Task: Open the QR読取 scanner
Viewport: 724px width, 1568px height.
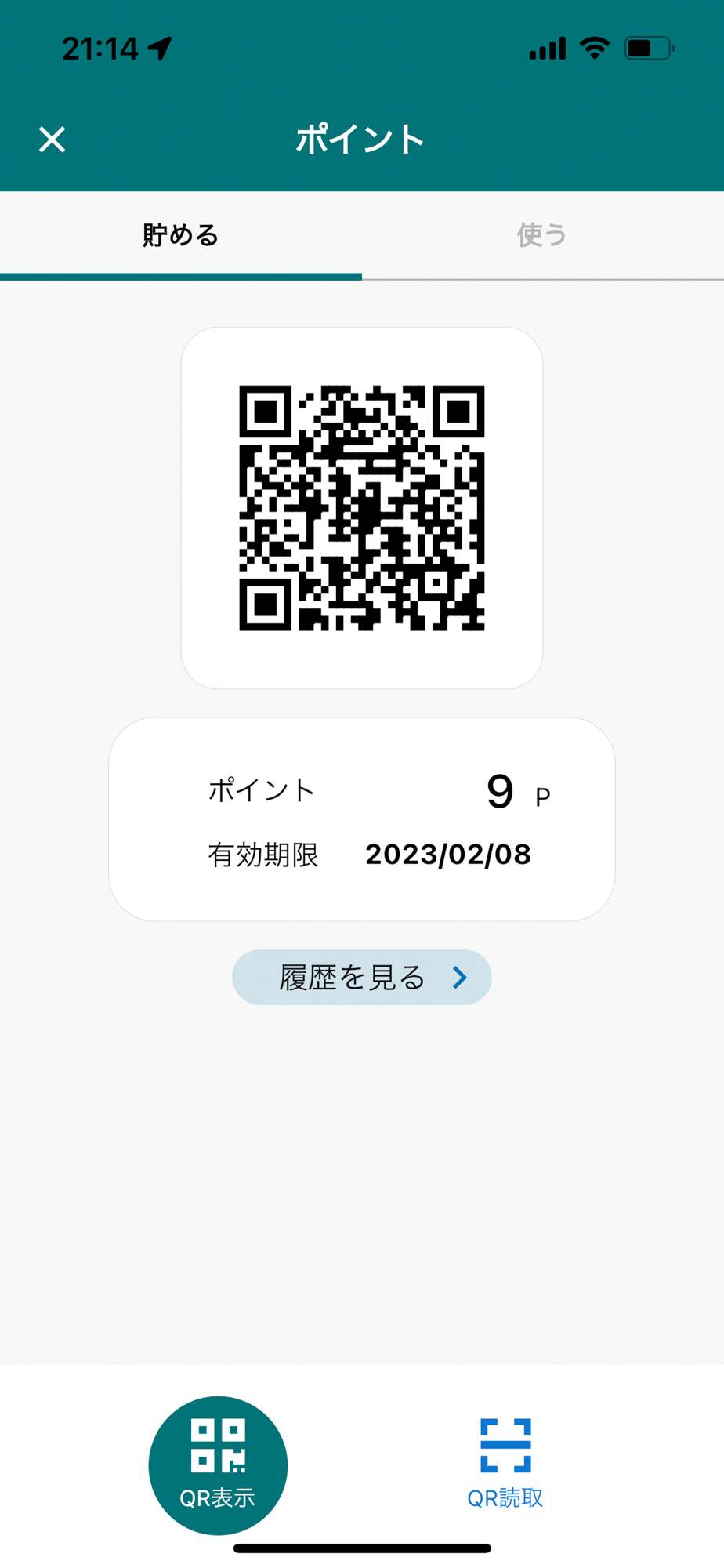Action: coord(505,1463)
